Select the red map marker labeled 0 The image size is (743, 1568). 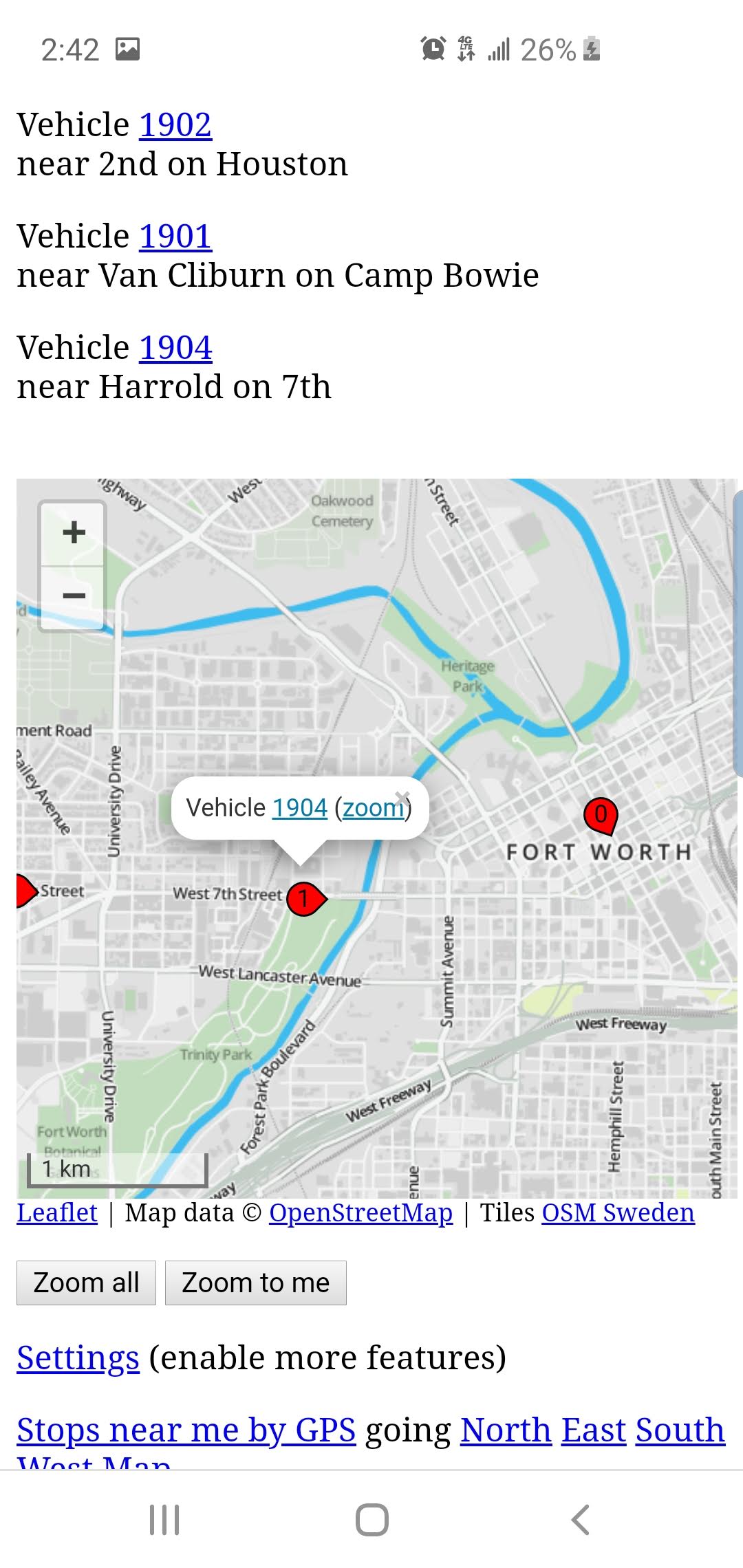(601, 814)
